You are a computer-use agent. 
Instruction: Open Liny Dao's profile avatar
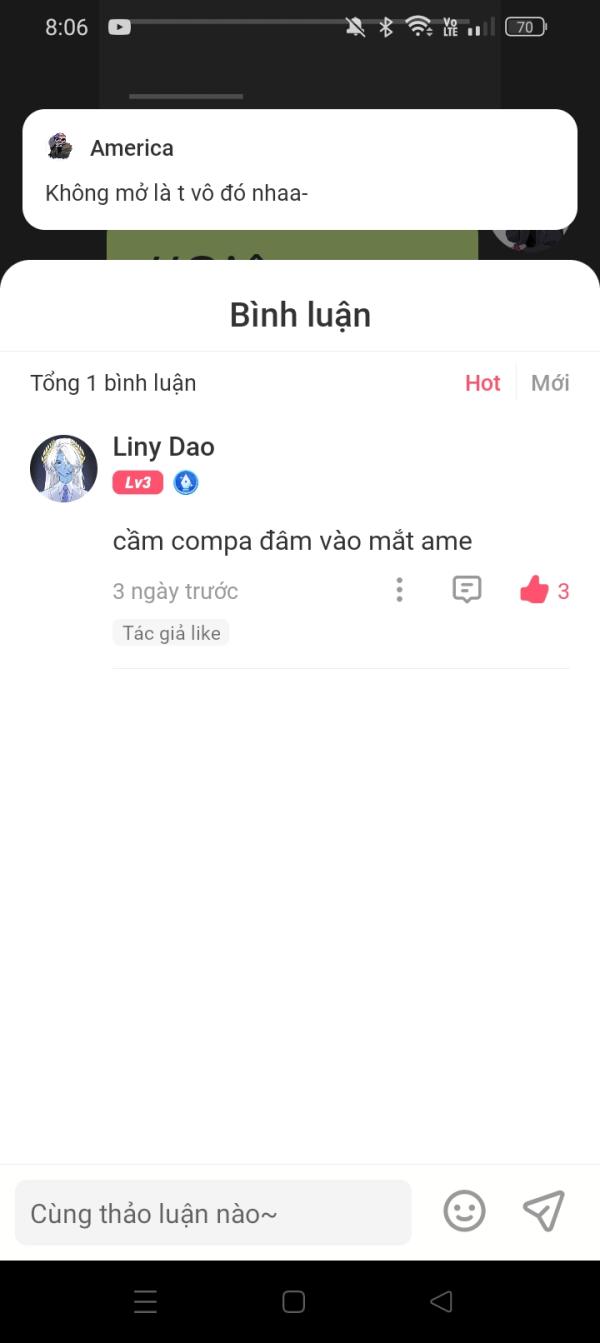(64, 468)
